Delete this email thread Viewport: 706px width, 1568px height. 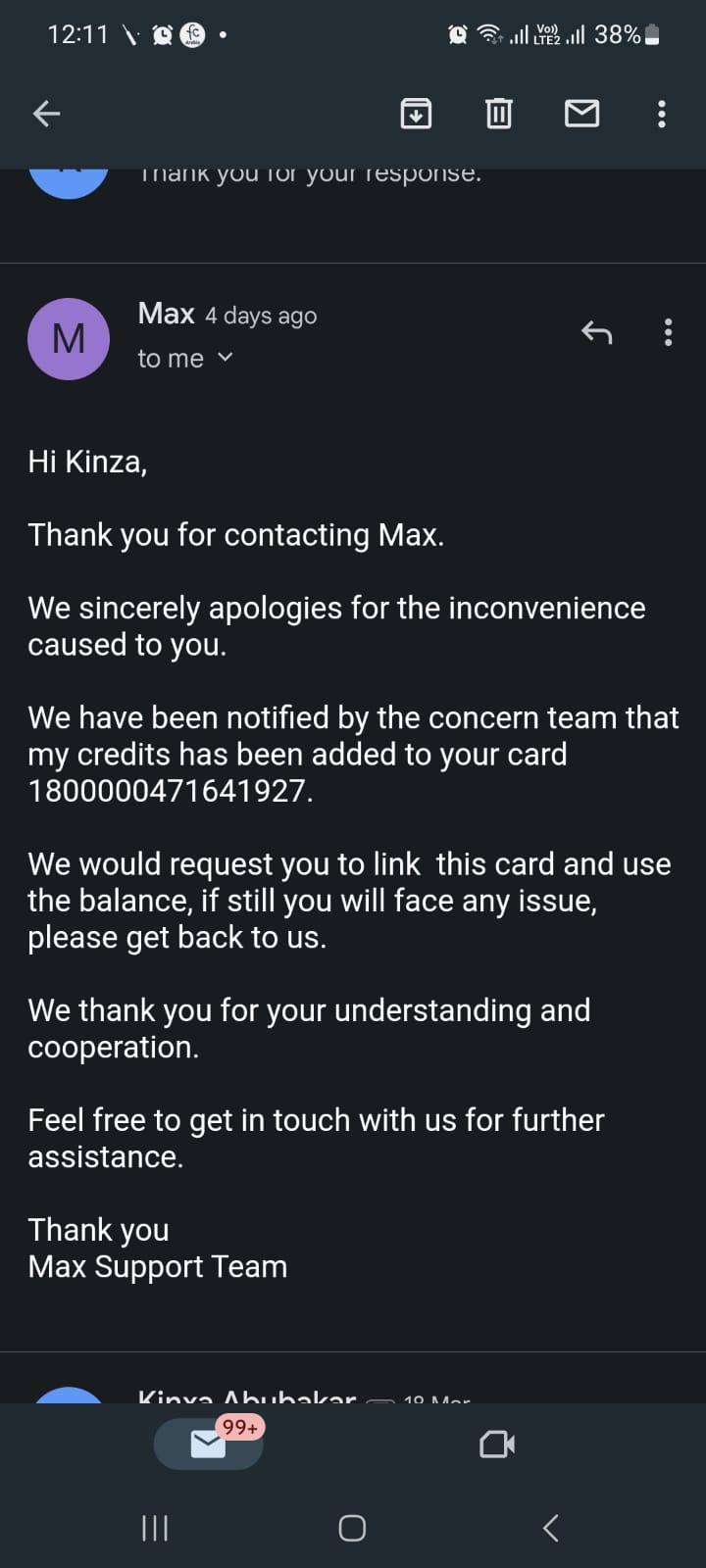(x=499, y=114)
